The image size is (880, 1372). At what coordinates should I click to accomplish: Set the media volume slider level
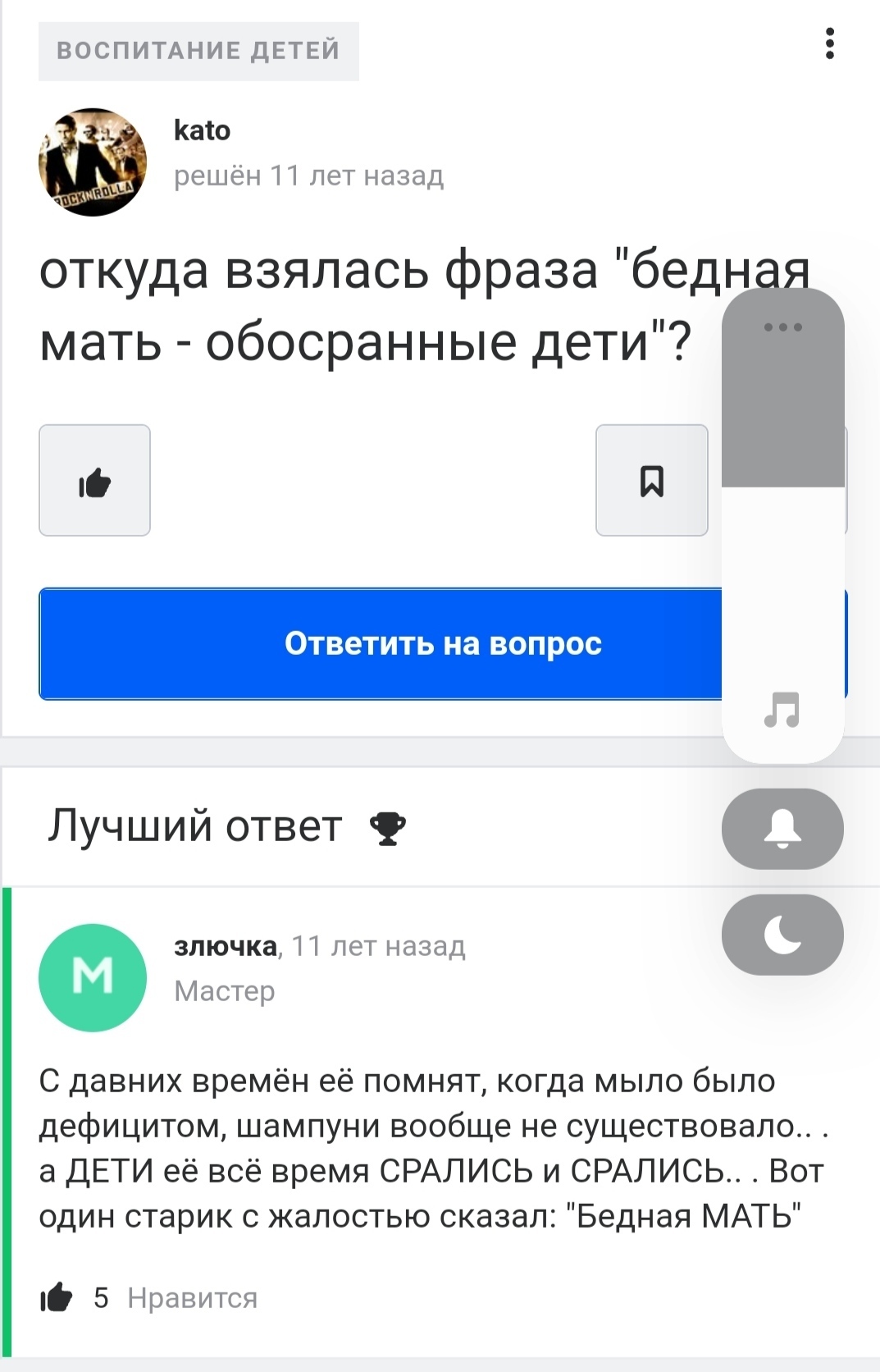[782, 487]
